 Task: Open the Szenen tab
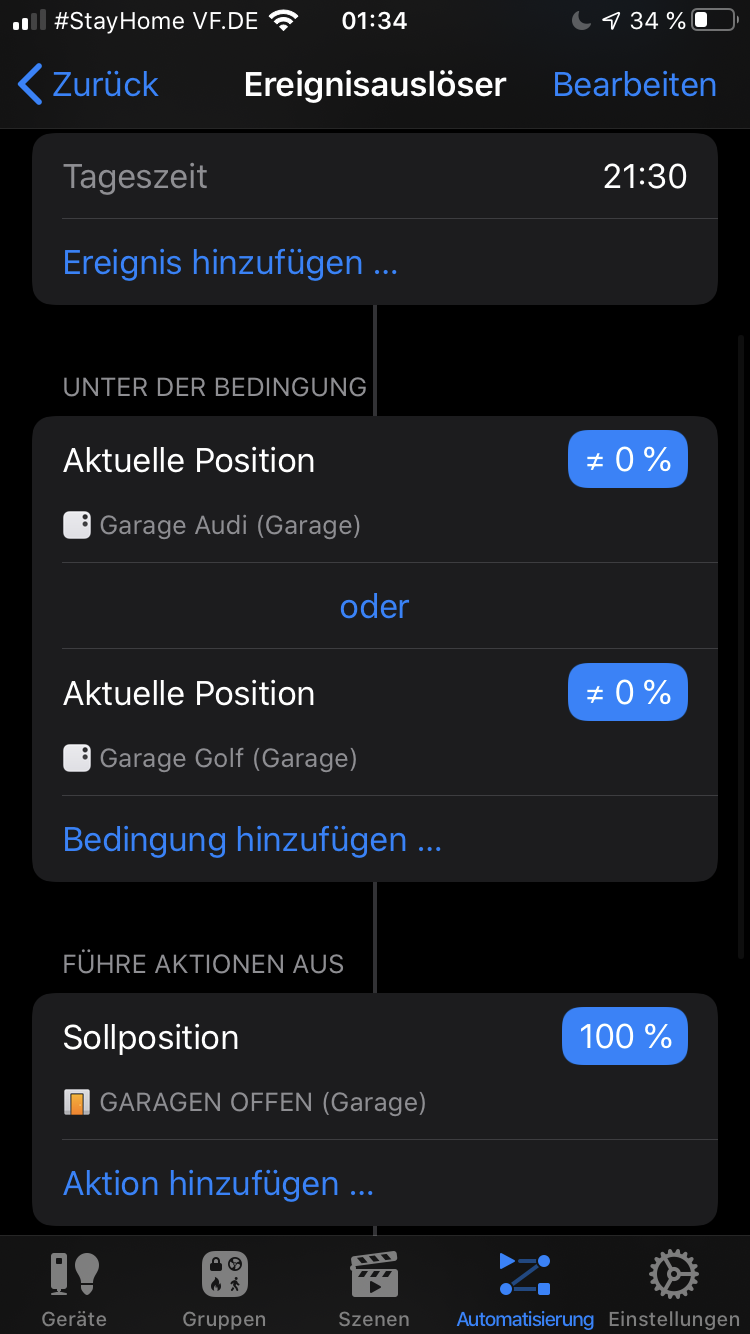[374, 1288]
